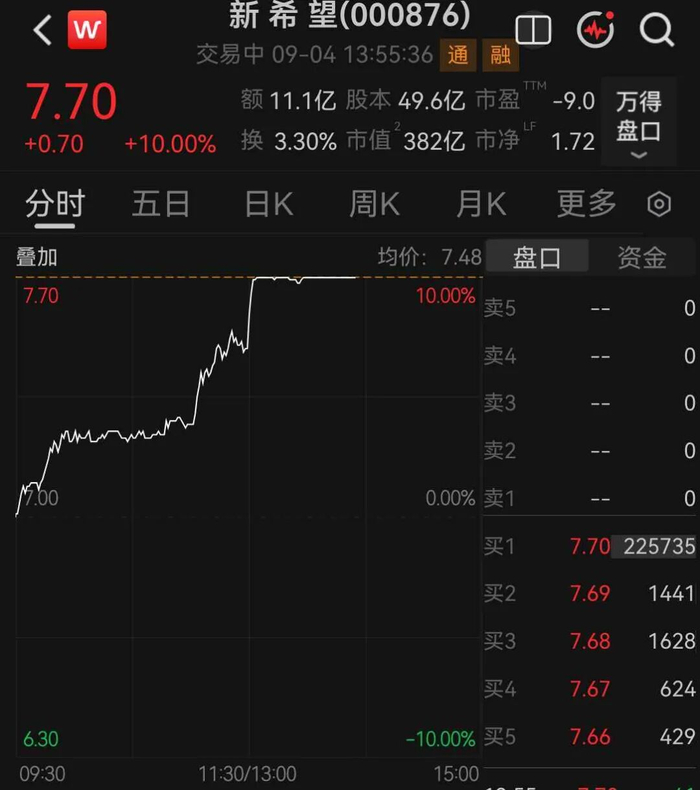Switch to the 周K chart tab
Screen dimensions: 700x790
[374, 205]
